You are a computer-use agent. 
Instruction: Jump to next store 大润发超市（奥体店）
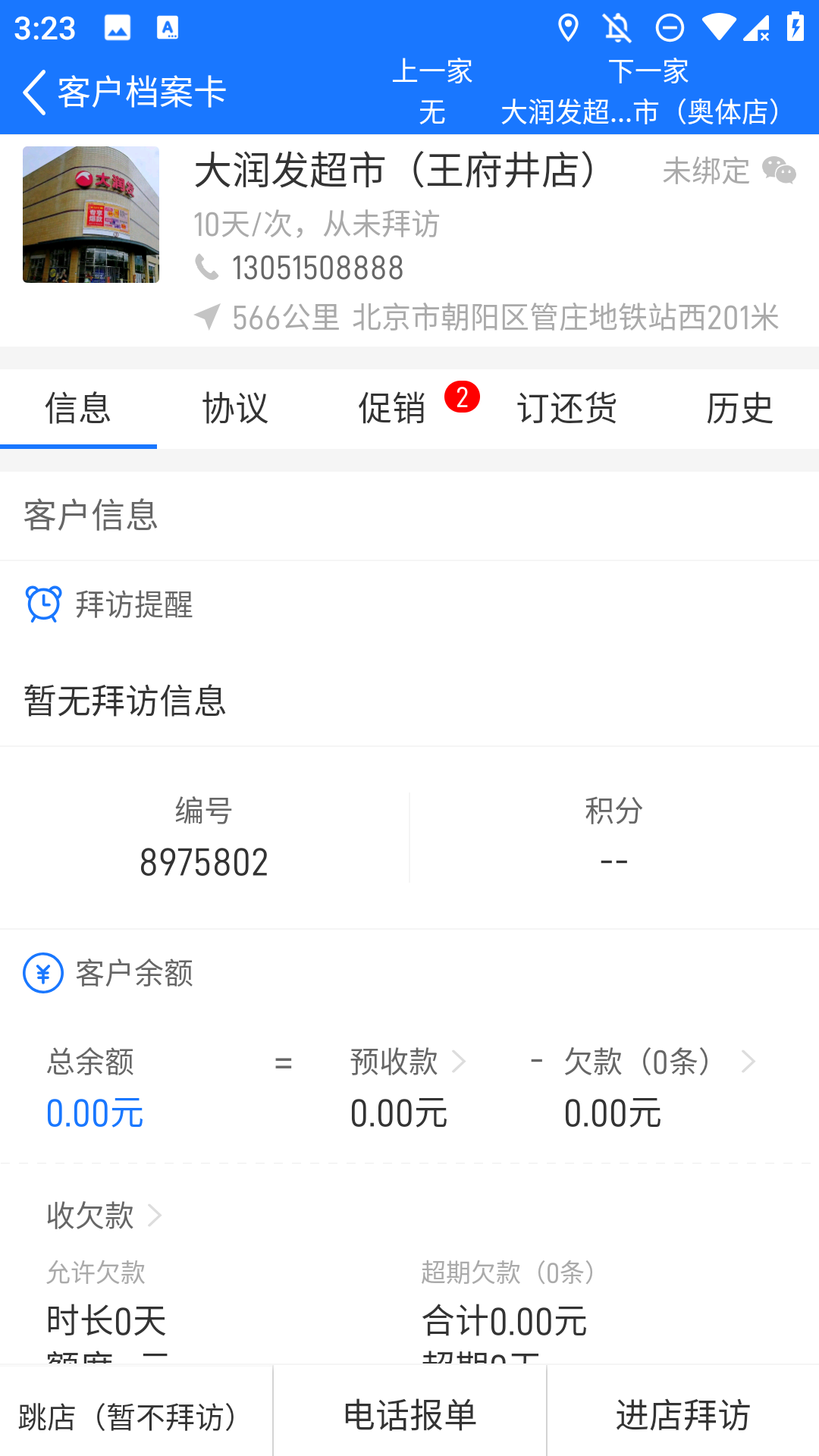(647, 93)
